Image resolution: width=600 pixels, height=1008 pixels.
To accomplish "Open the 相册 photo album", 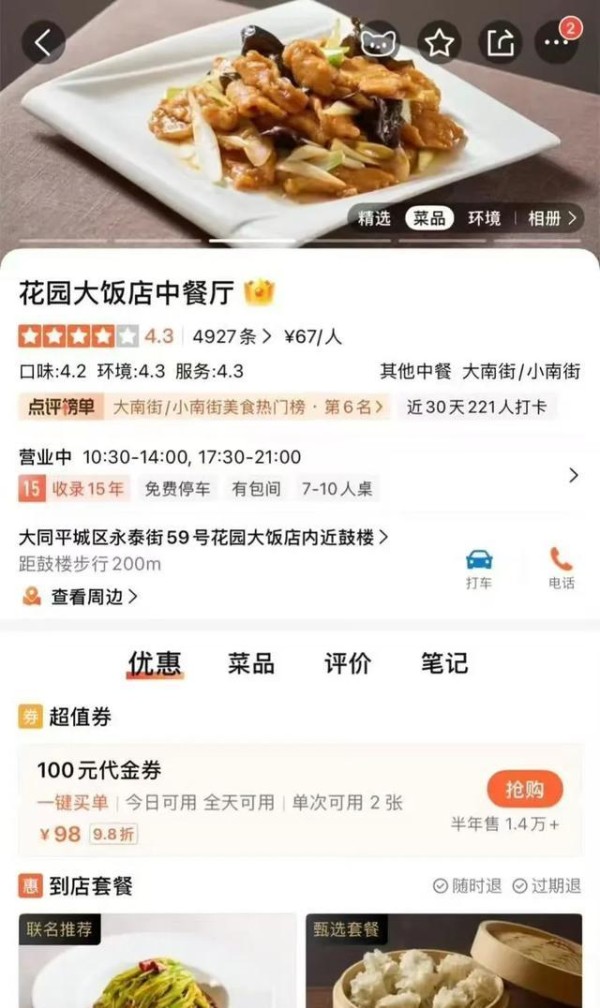I will [x=551, y=218].
